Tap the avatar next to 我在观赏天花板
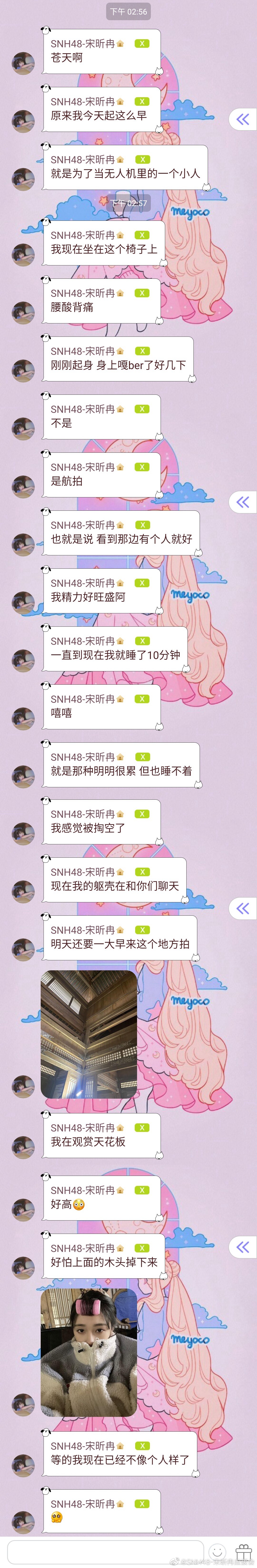257x1568 pixels. (23, 1147)
